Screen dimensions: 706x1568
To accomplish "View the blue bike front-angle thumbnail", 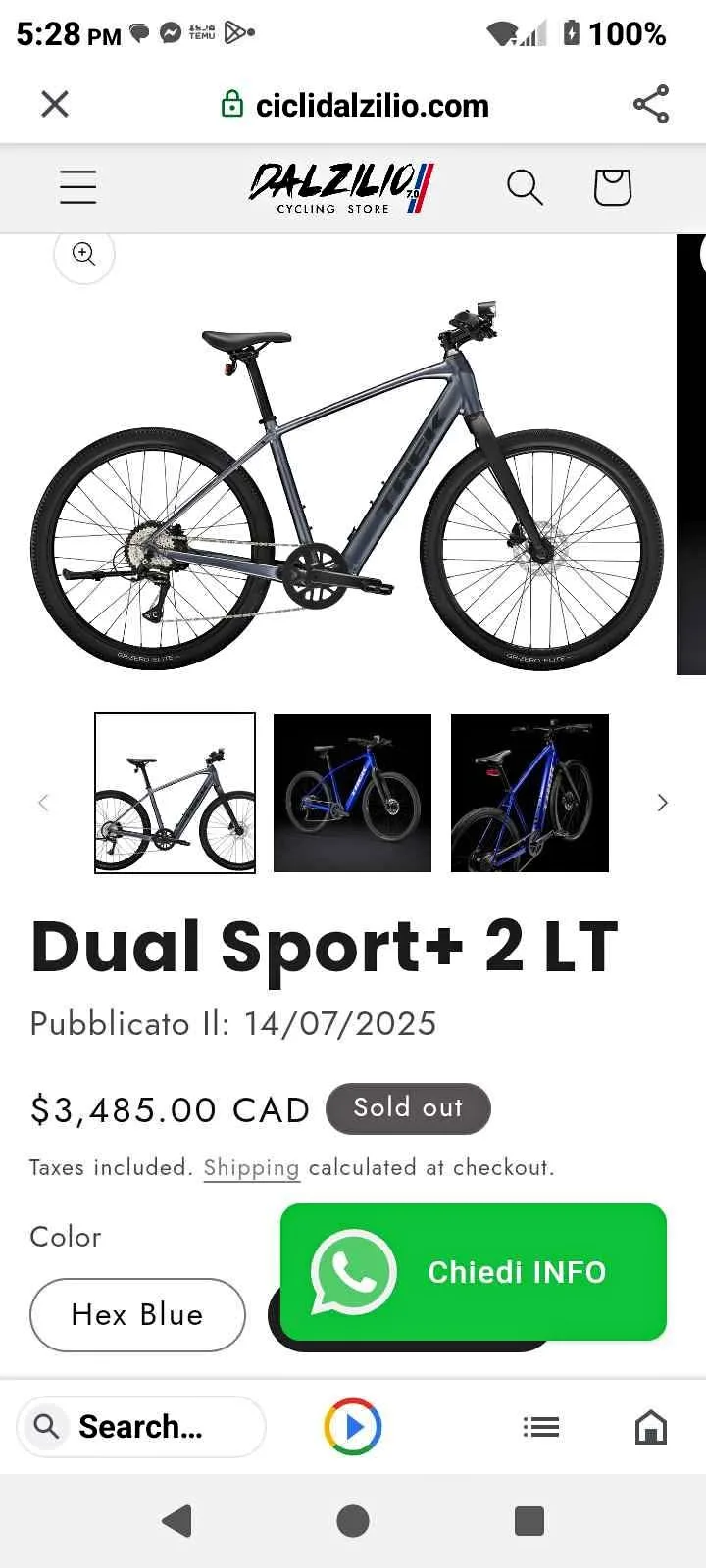I will pos(352,793).
